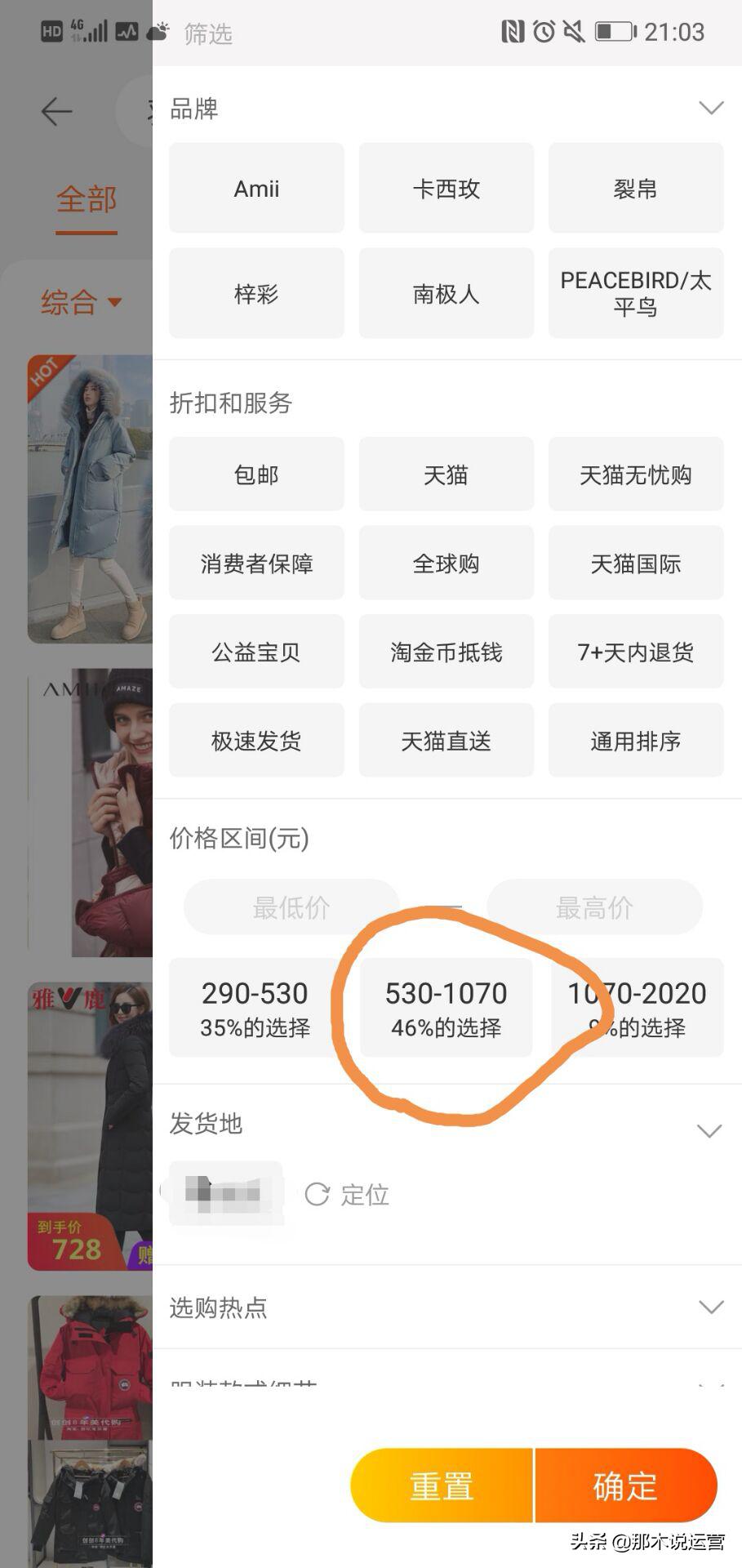Select the 7+天内退货 return service option

click(x=636, y=652)
